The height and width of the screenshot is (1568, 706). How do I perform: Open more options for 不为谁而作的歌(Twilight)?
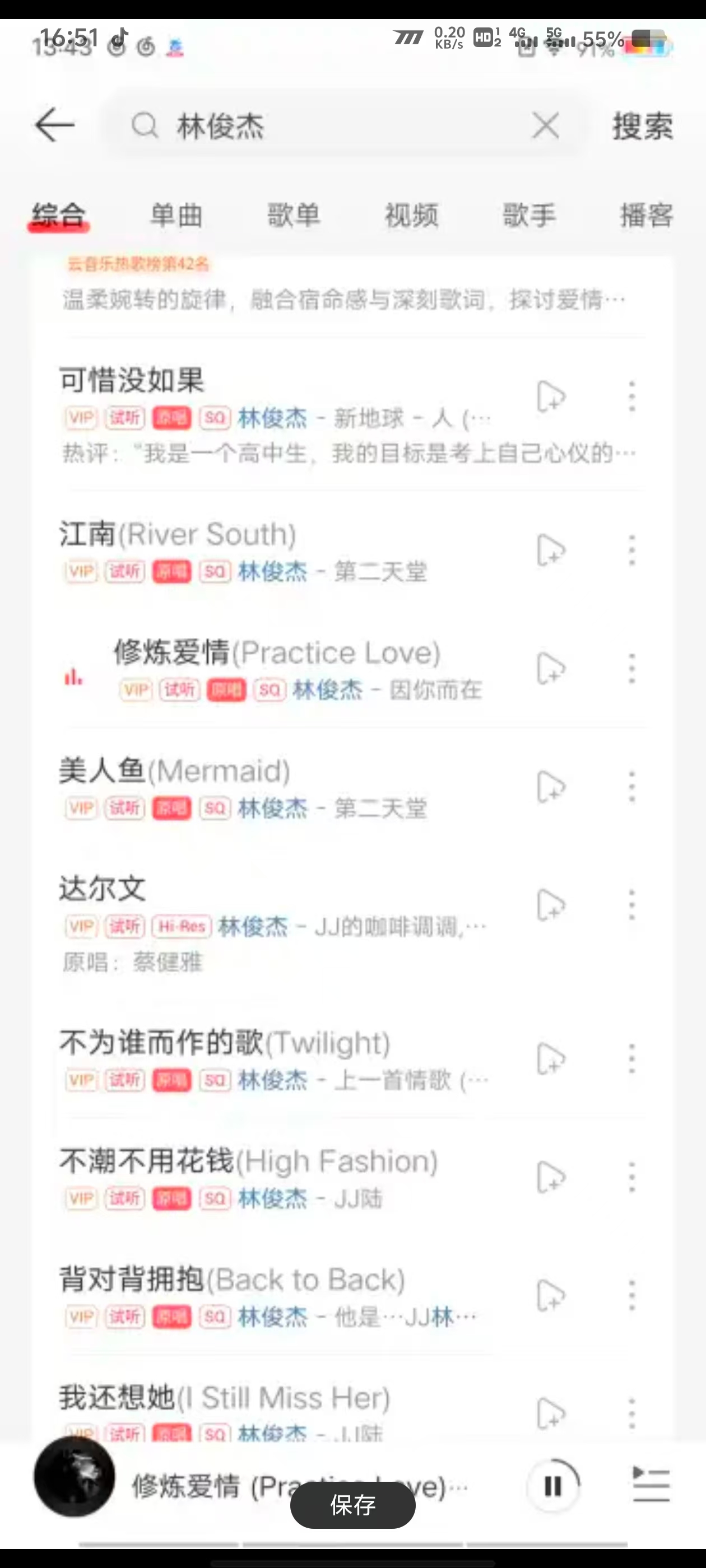631,1058
